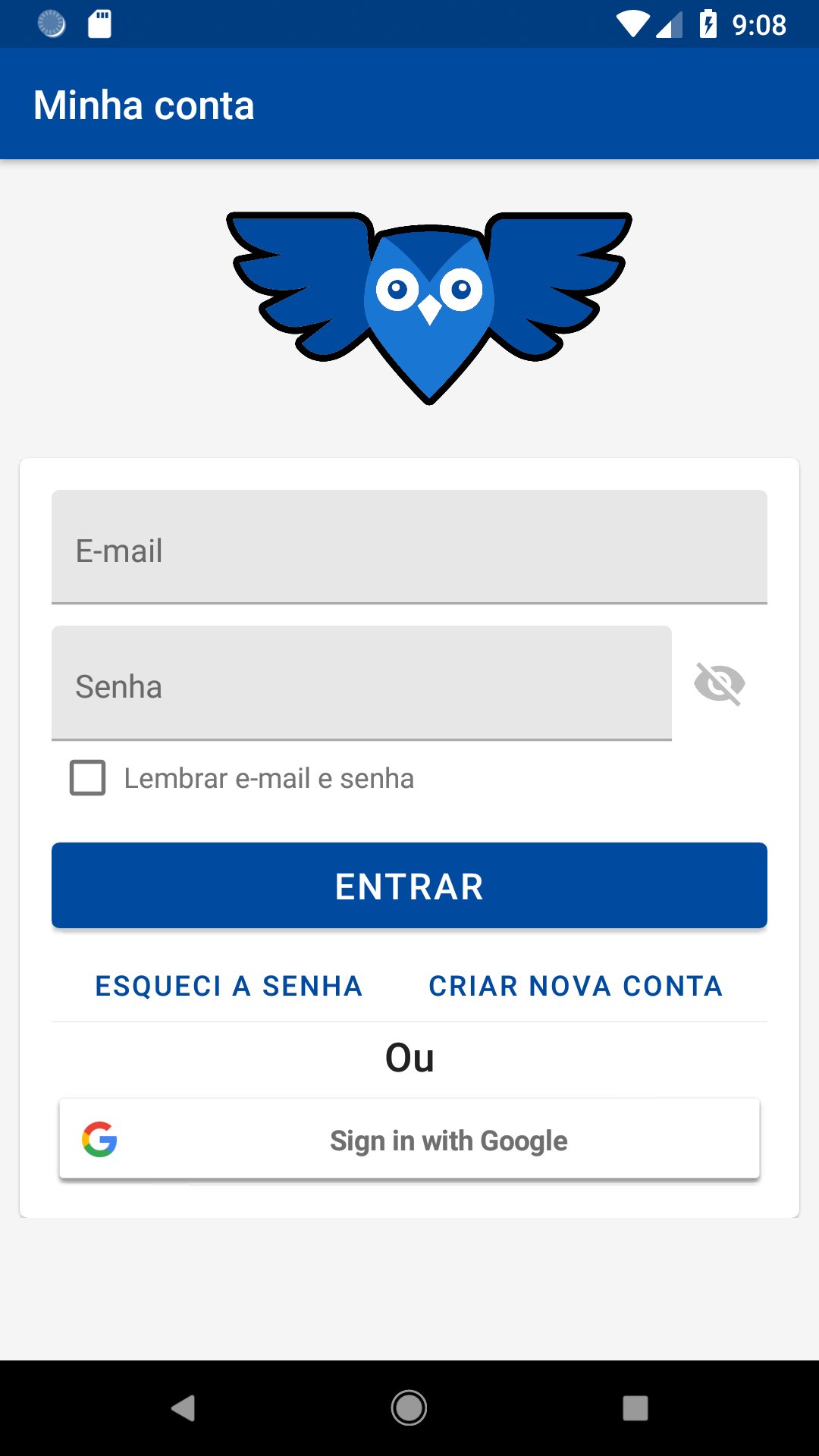Focus the Senha password field
The image size is (819, 1456).
coord(361,683)
